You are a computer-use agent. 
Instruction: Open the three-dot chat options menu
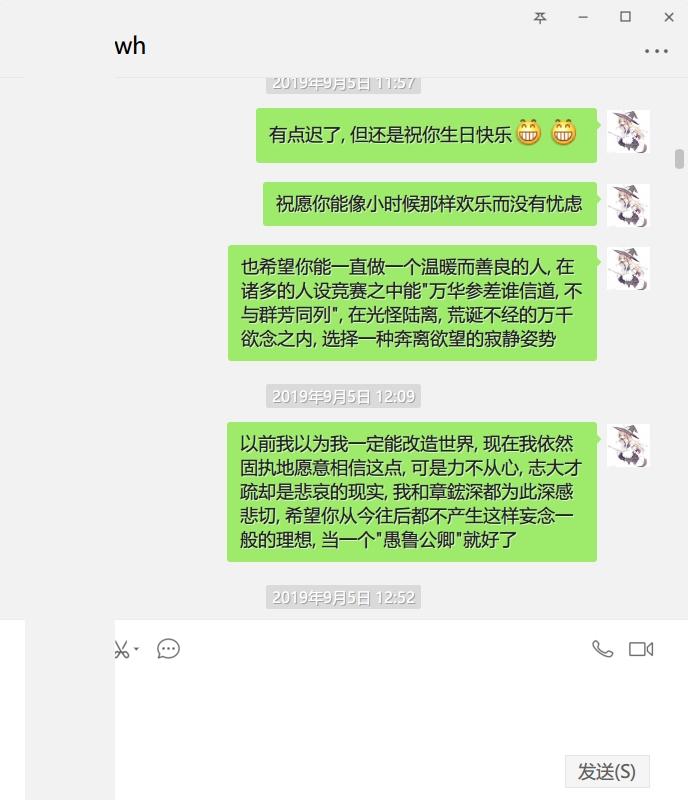[656, 50]
